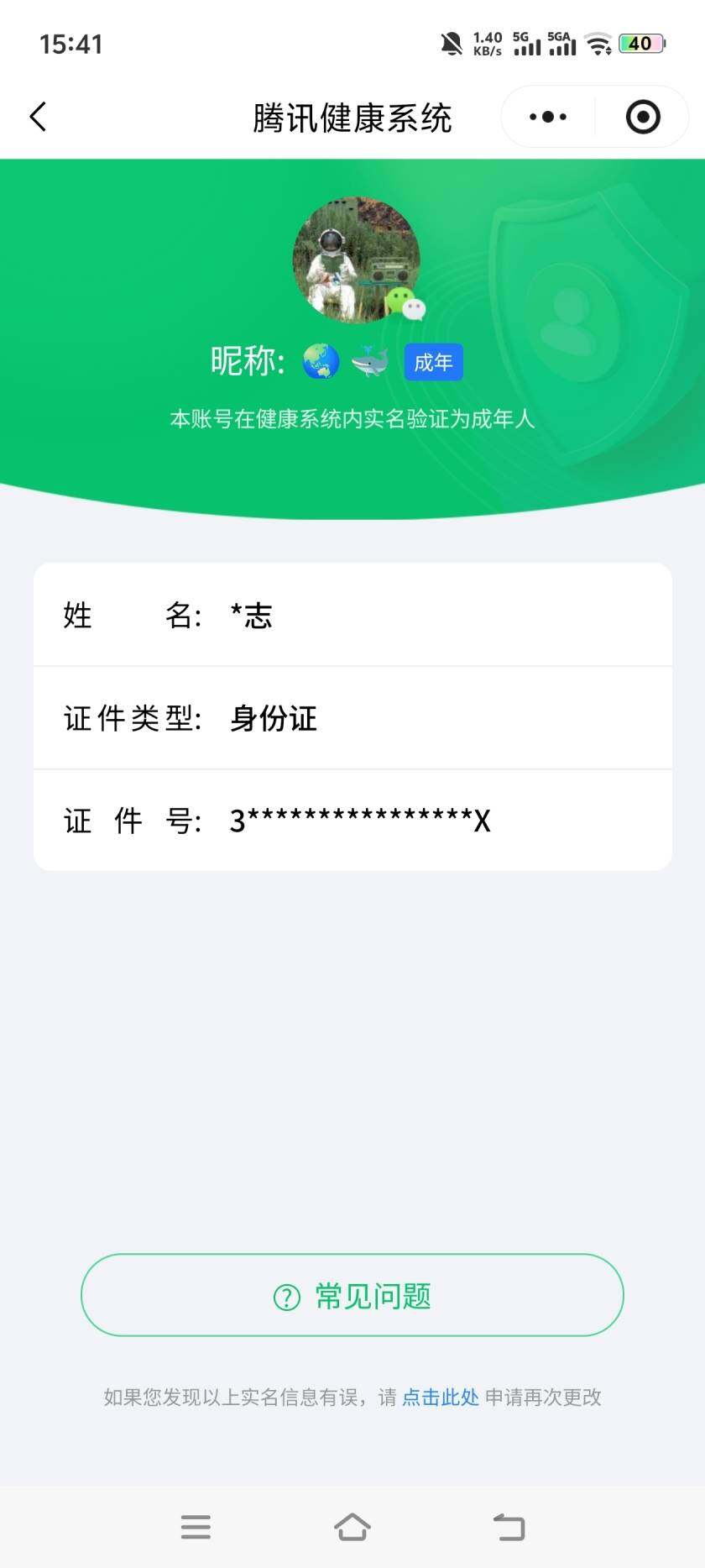
Task: Tap the masked 证件号 ID number row
Action: click(x=352, y=820)
